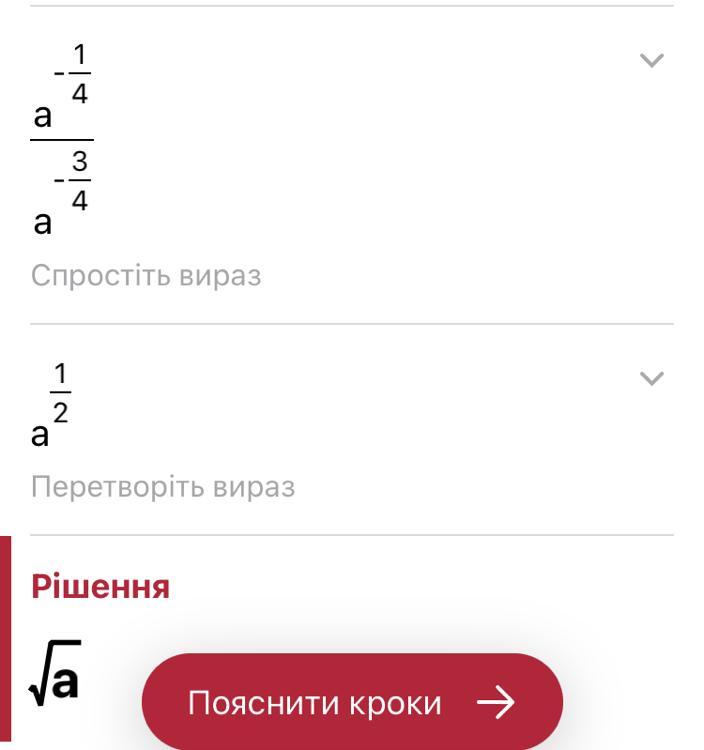The width and height of the screenshot is (704, 750).
Task: Expand the Спростіть вираз step
Action: point(651,60)
